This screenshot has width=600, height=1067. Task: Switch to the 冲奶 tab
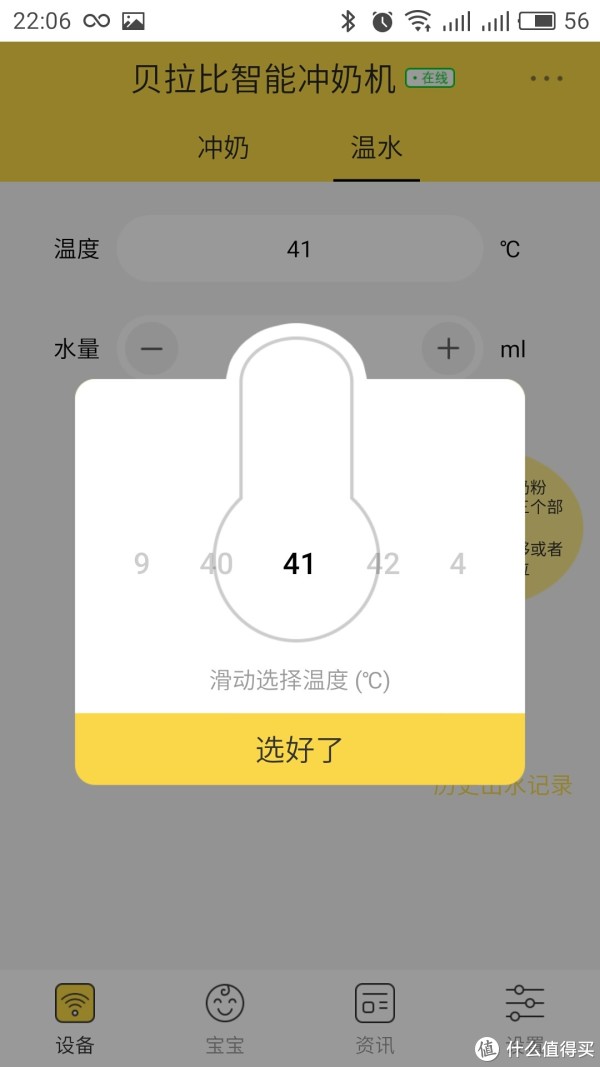point(223,149)
